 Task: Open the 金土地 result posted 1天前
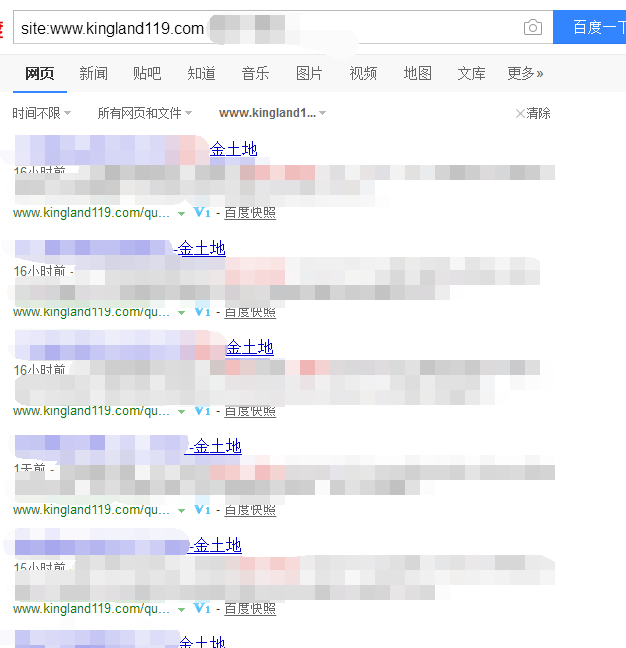click(x=217, y=446)
